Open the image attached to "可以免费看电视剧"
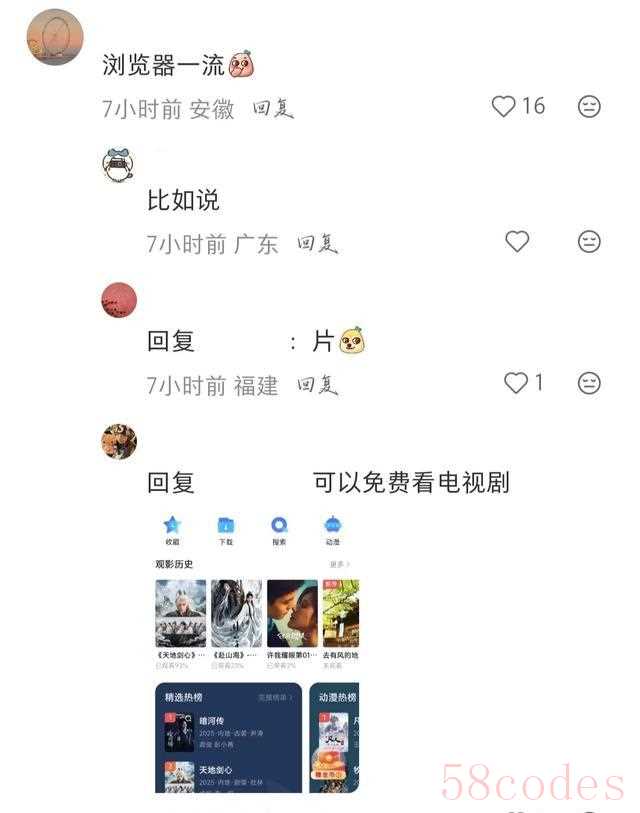Image resolution: width=640 pixels, height=813 pixels. (256, 650)
